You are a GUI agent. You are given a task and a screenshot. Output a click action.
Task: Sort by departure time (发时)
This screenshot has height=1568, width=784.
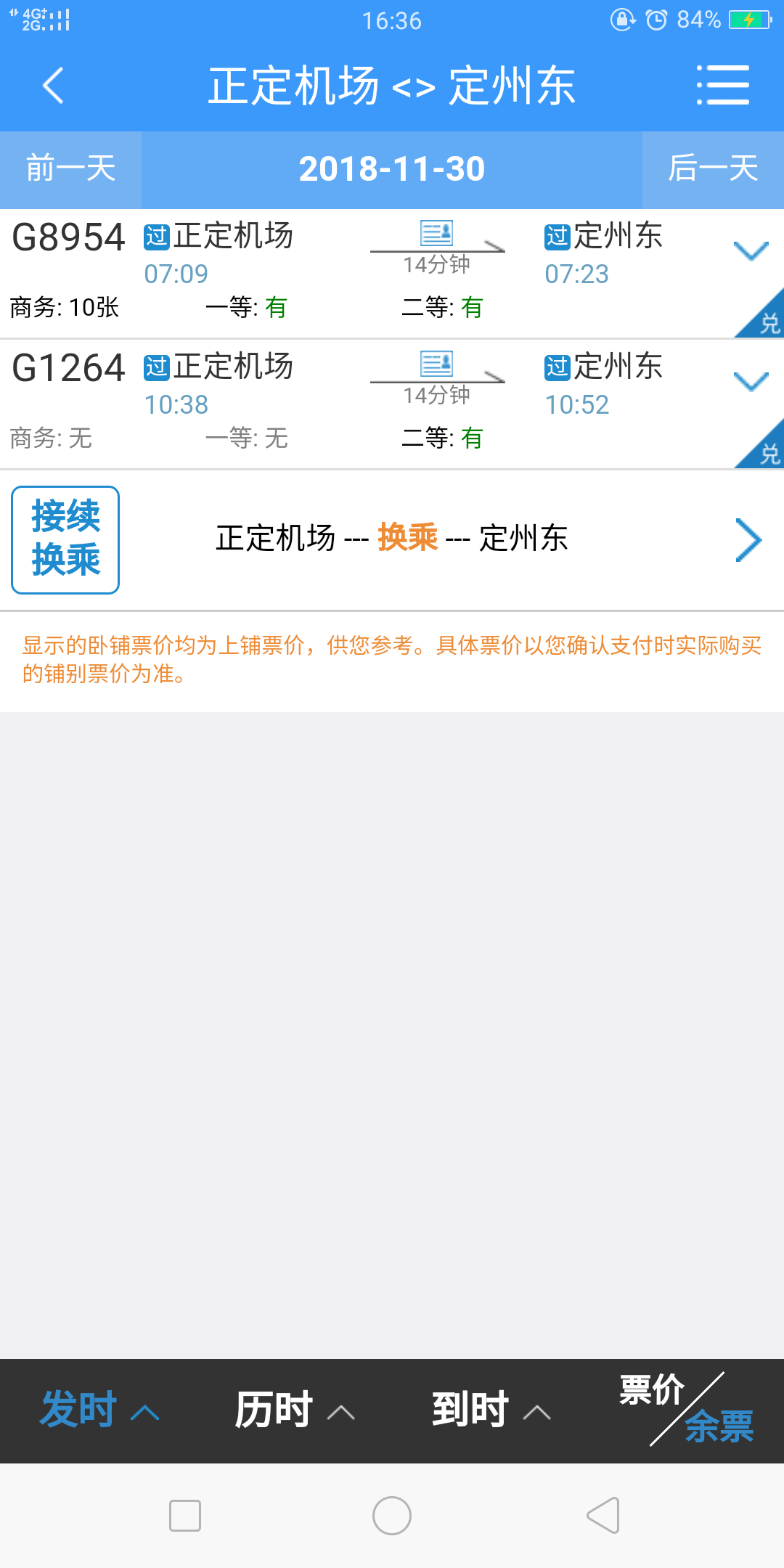(x=99, y=1410)
